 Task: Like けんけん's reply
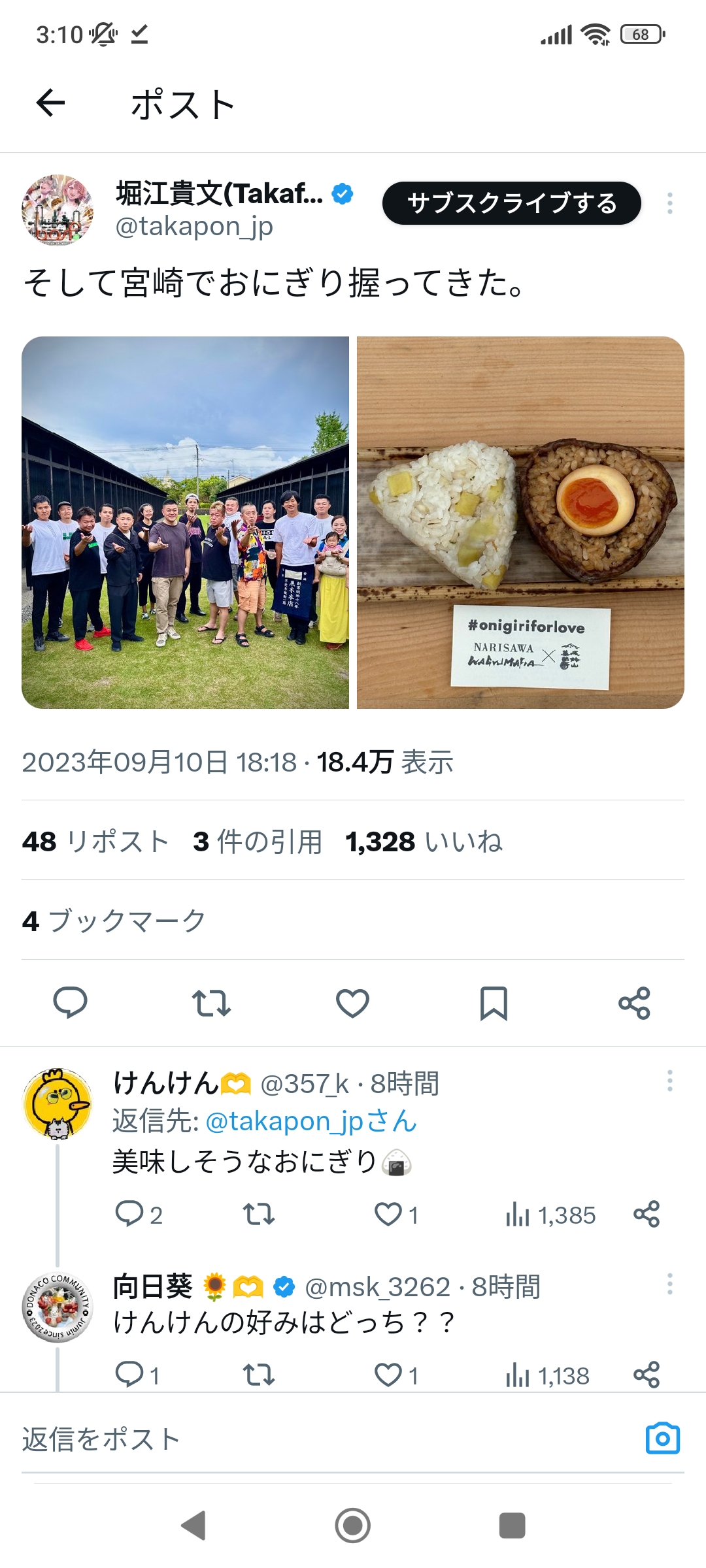click(x=395, y=1215)
